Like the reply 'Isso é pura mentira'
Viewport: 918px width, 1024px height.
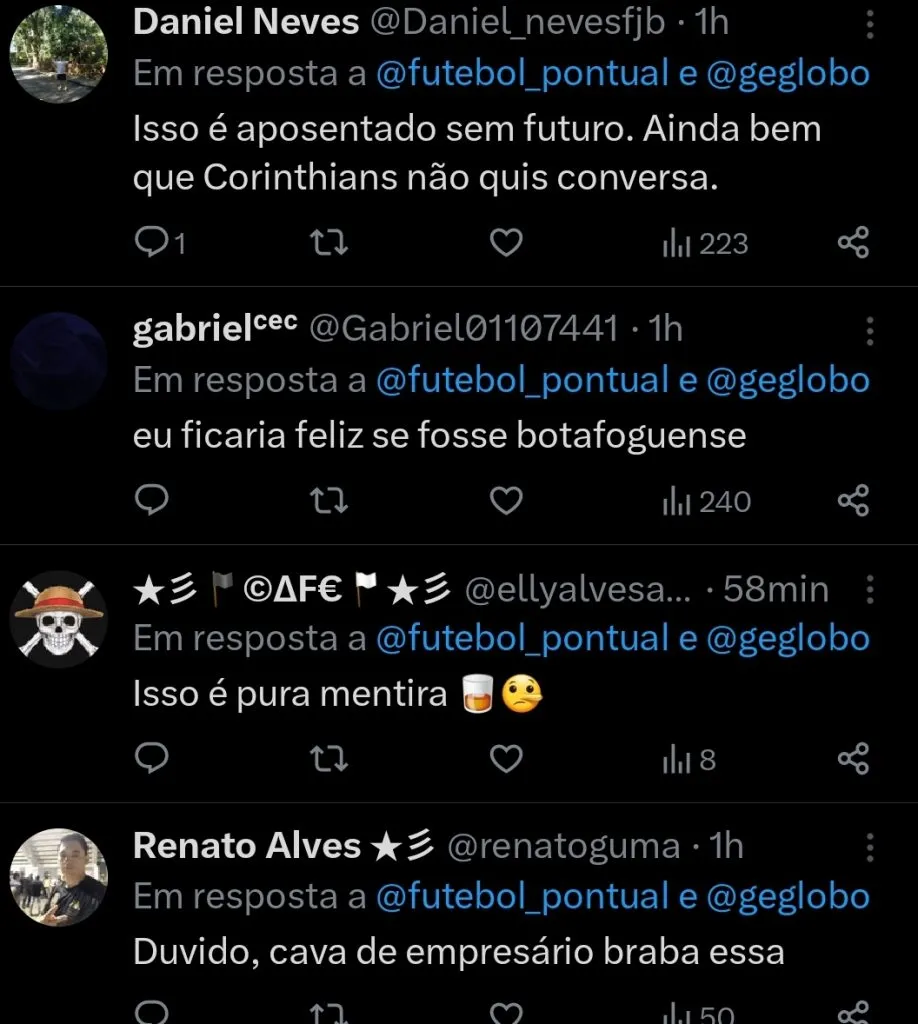coord(506,759)
